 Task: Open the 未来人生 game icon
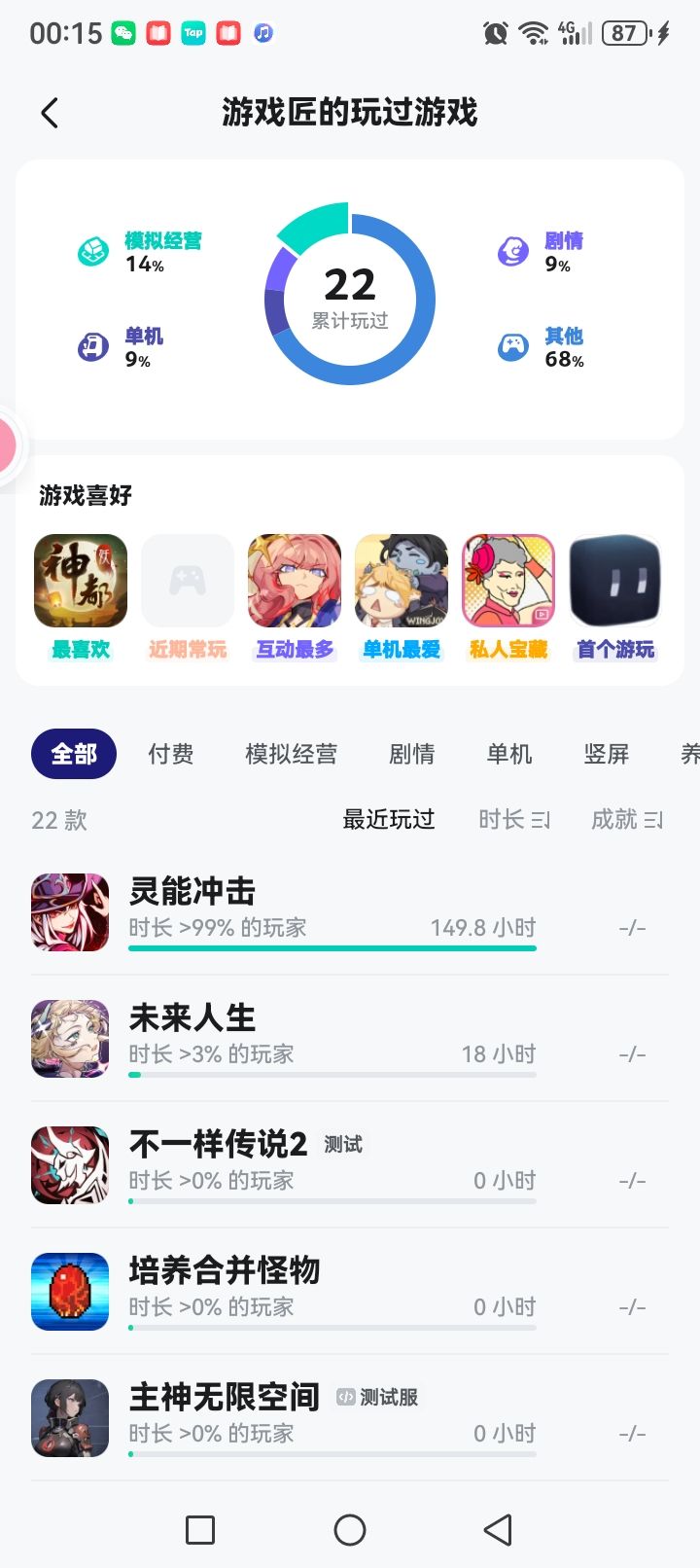click(69, 1037)
